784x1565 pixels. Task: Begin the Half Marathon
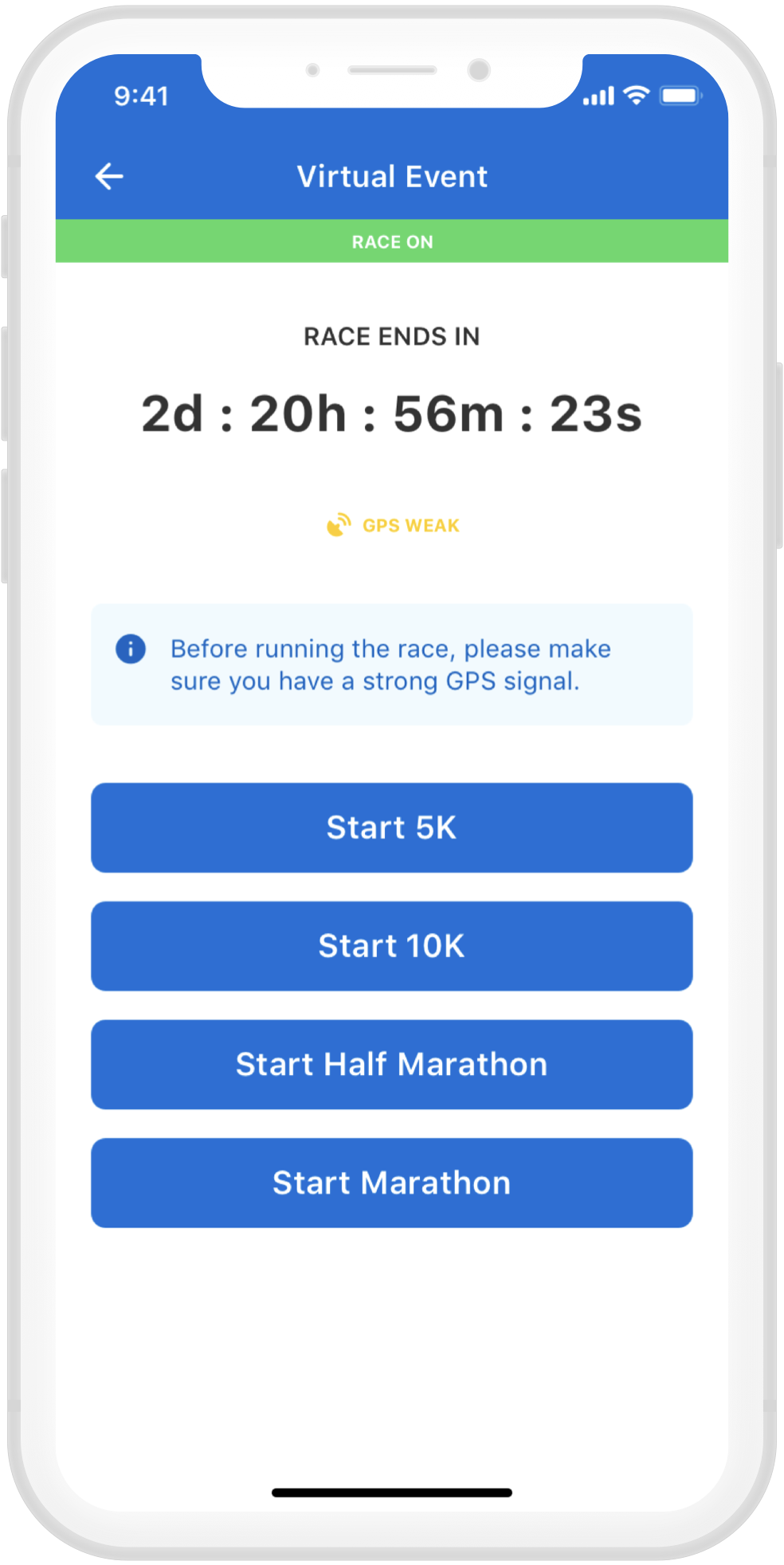pos(391,1064)
